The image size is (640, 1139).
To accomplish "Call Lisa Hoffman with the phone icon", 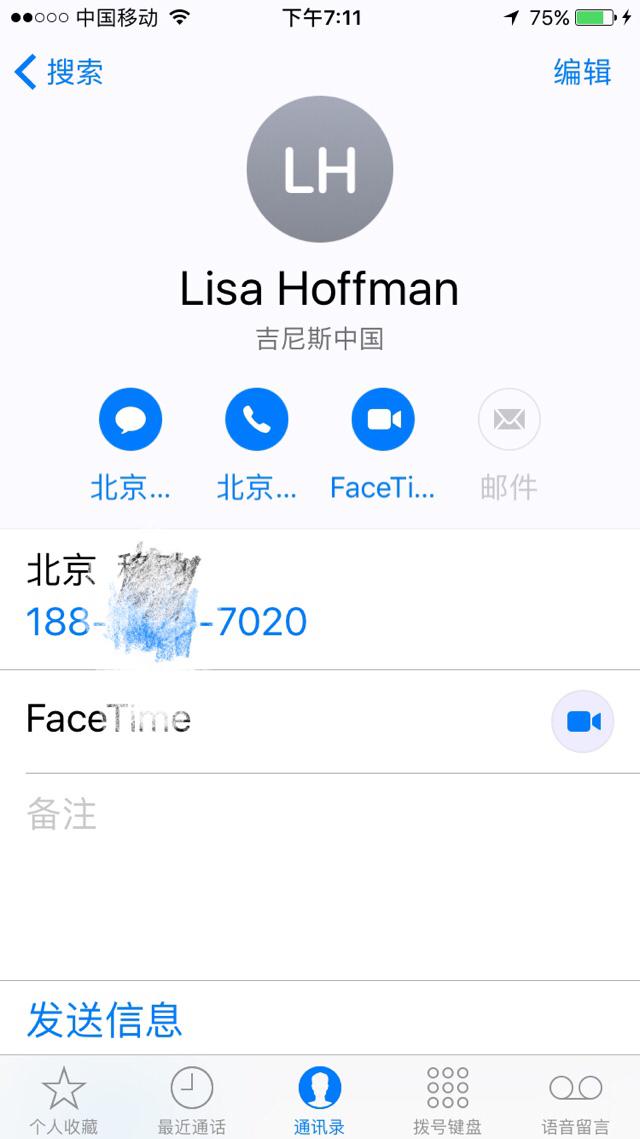I will (x=256, y=419).
